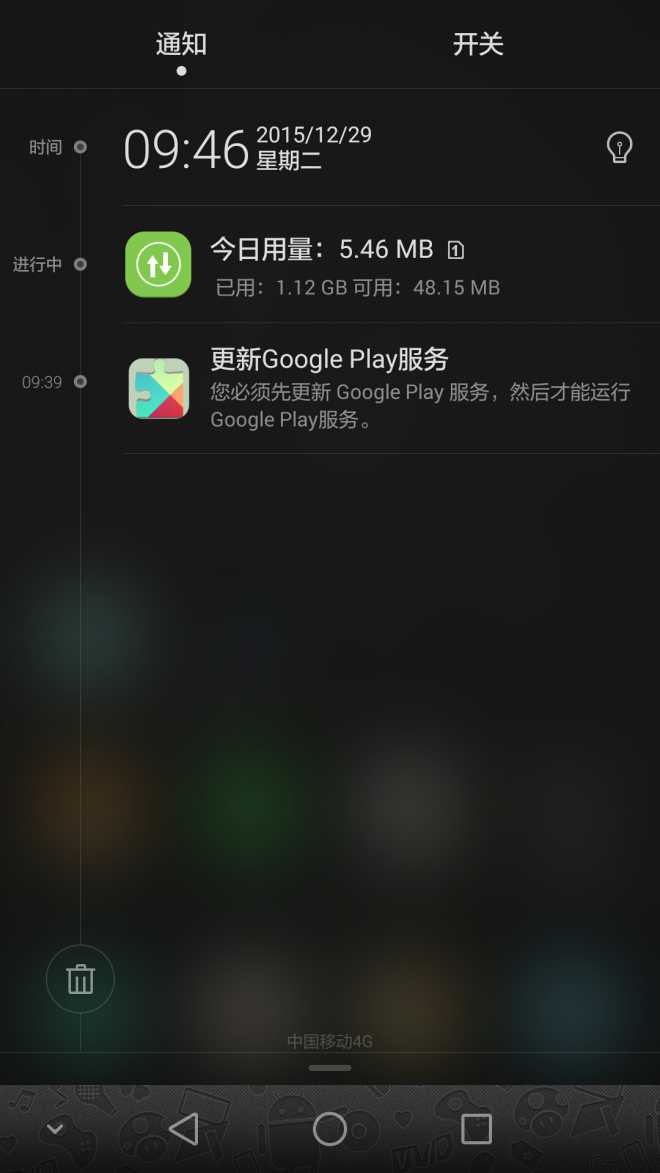Tap the home button in navigation bar

pos(330,1129)
